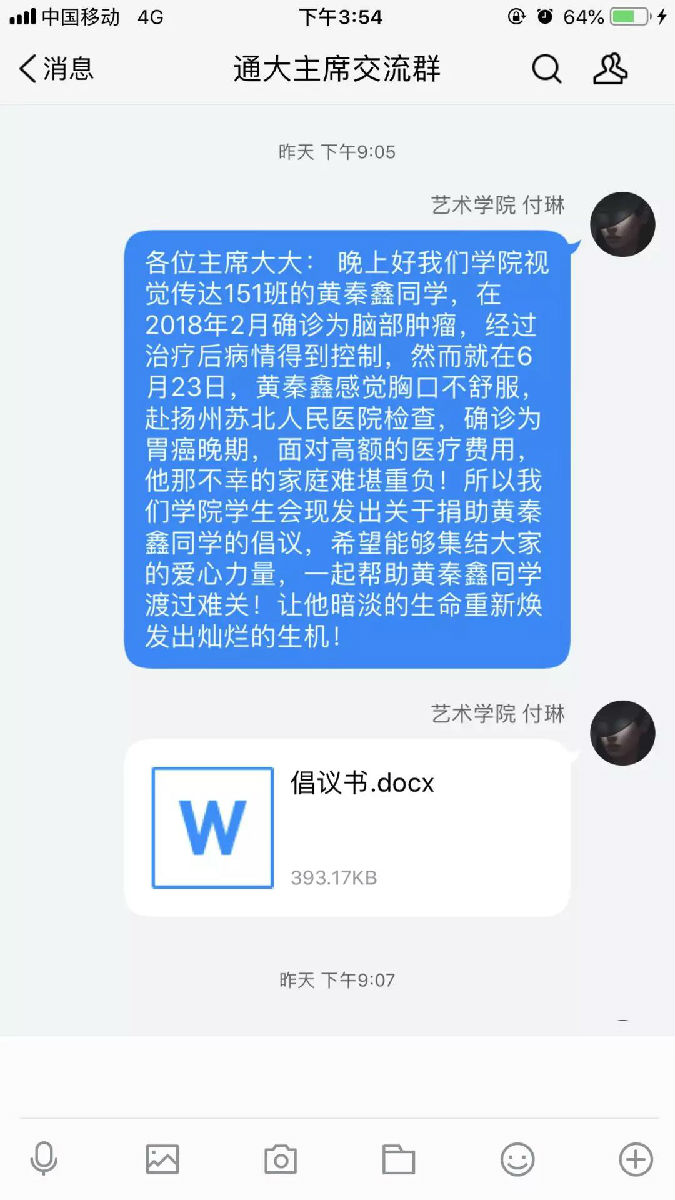Go back to the 消息 list
The width and height of the screenshot is (675, 1200).
(x=56, y=68)
